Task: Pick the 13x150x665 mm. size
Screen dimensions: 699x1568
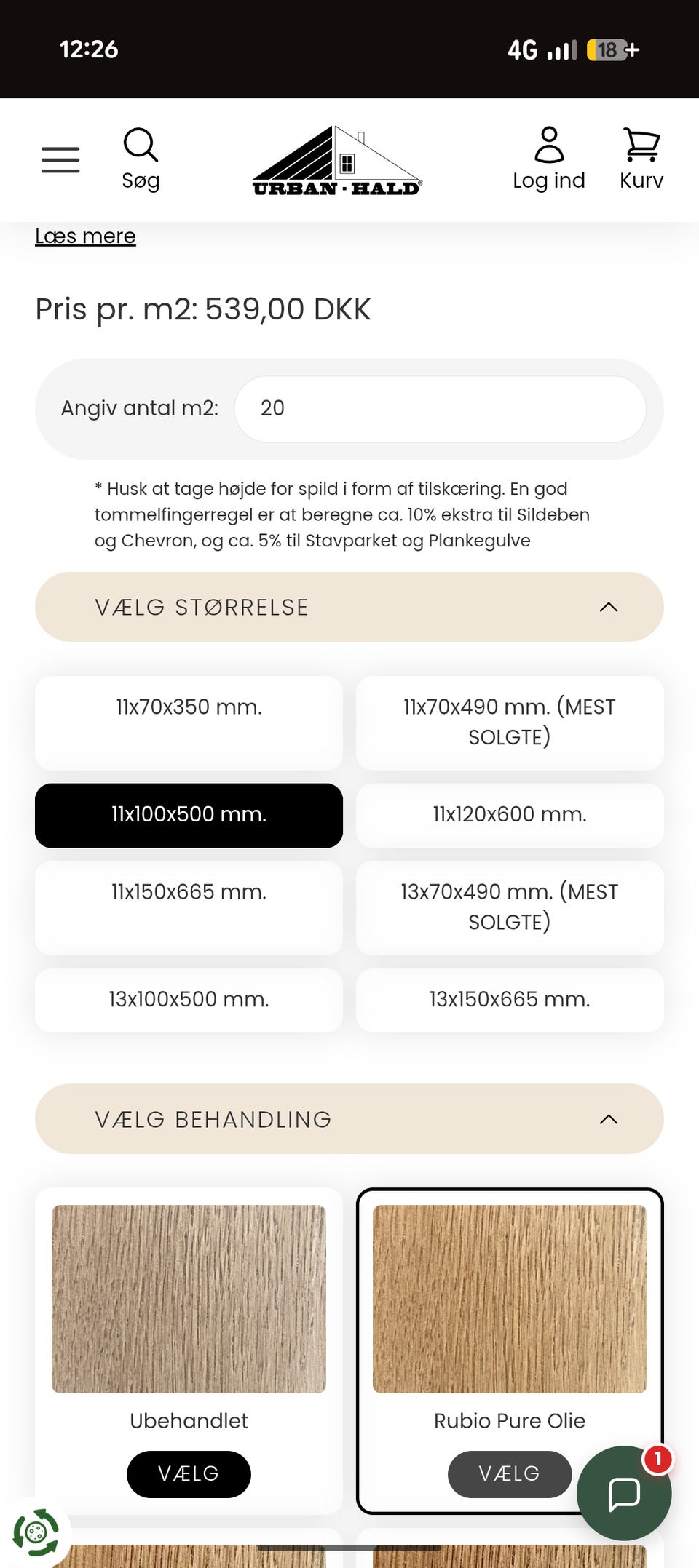Action: pos(510,1000)
